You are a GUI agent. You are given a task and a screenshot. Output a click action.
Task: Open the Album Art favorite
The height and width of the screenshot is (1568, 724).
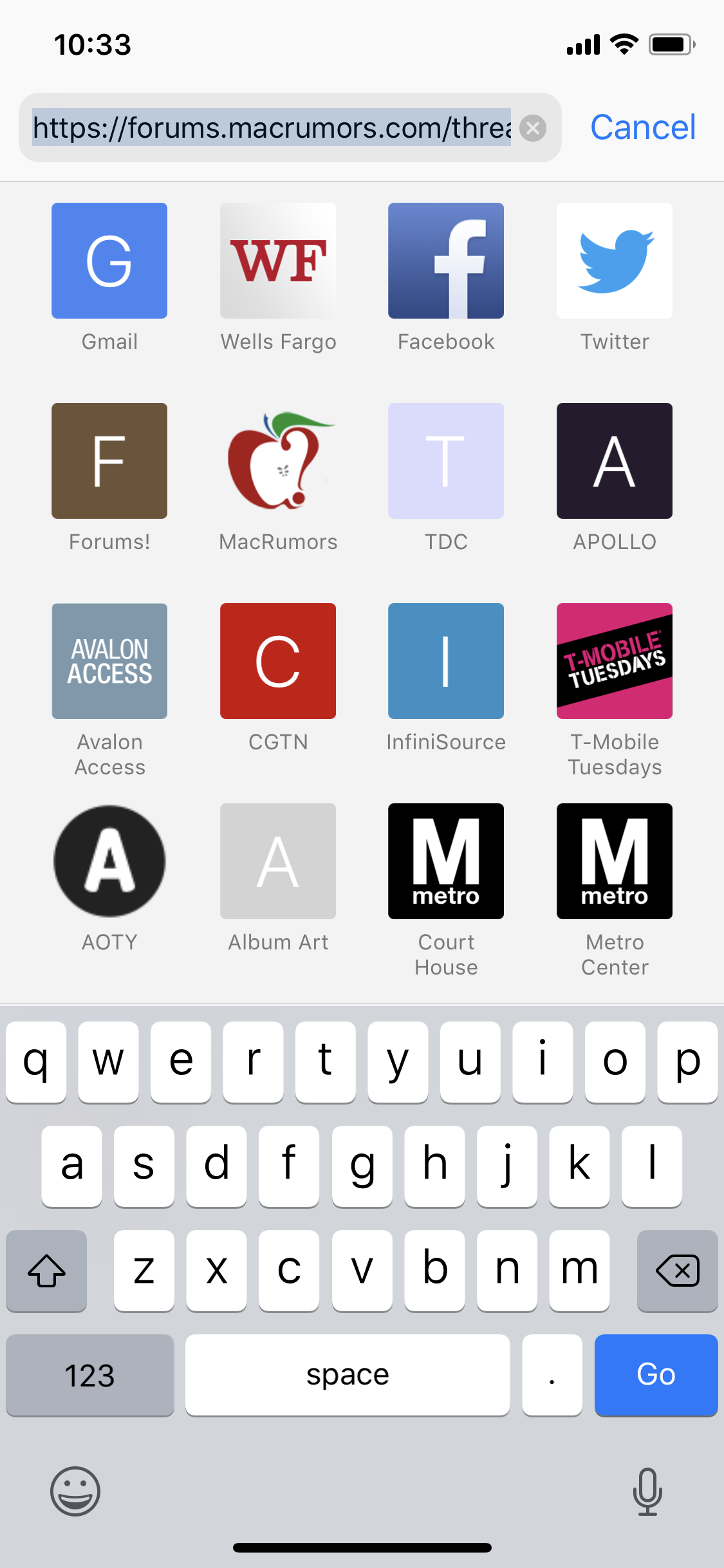coord(278,861)
